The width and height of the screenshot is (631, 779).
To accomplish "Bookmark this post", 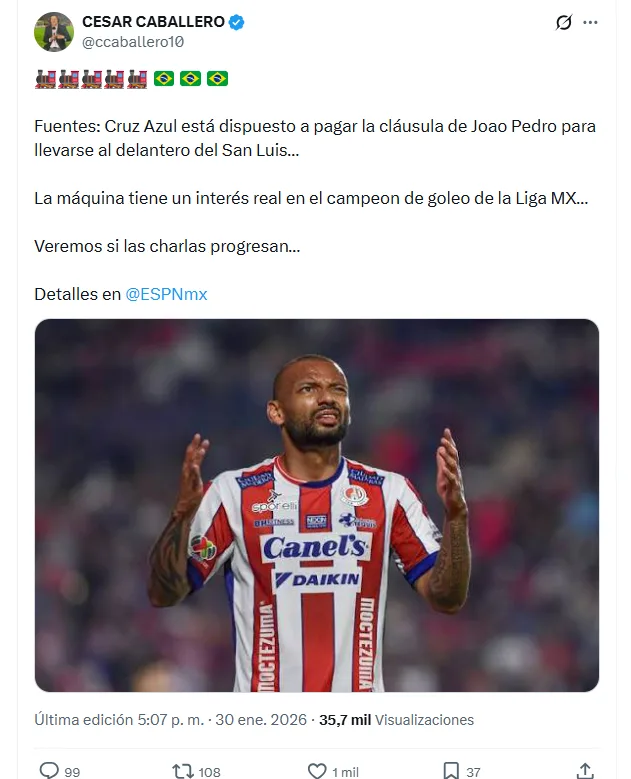I will 451,770.
